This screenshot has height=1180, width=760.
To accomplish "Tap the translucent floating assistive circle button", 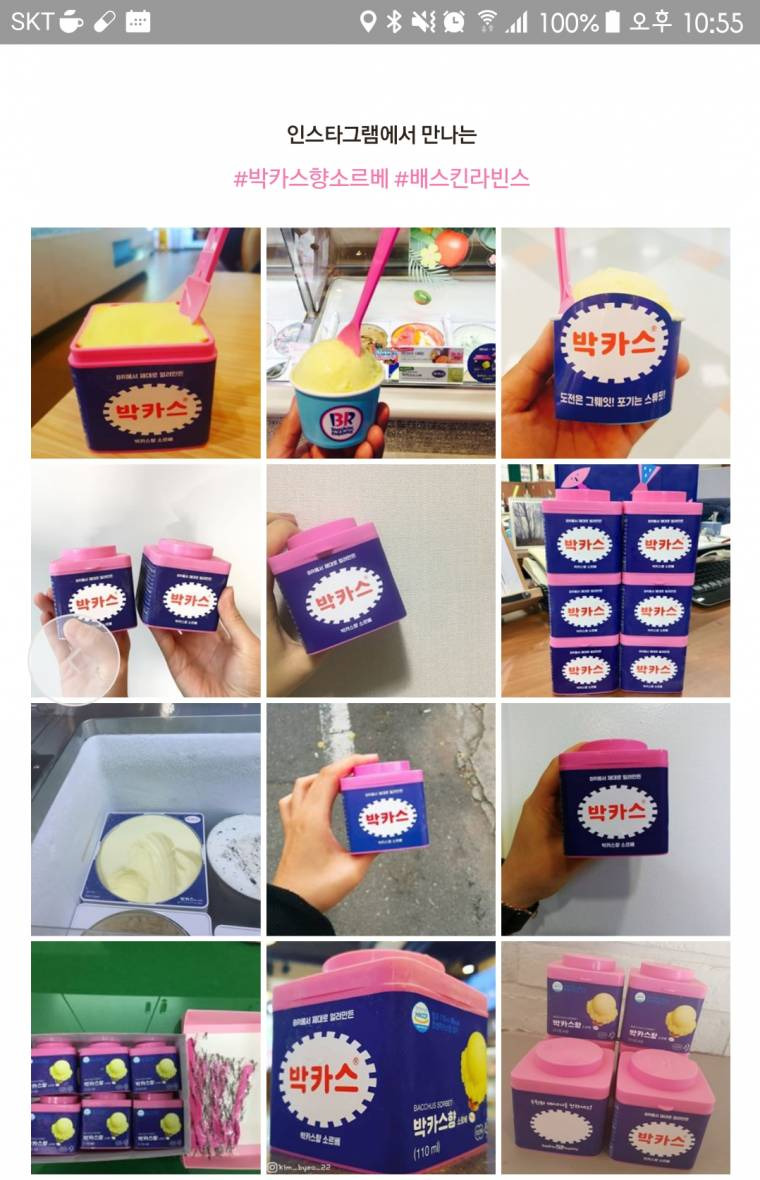I will [x=74, y=660].
